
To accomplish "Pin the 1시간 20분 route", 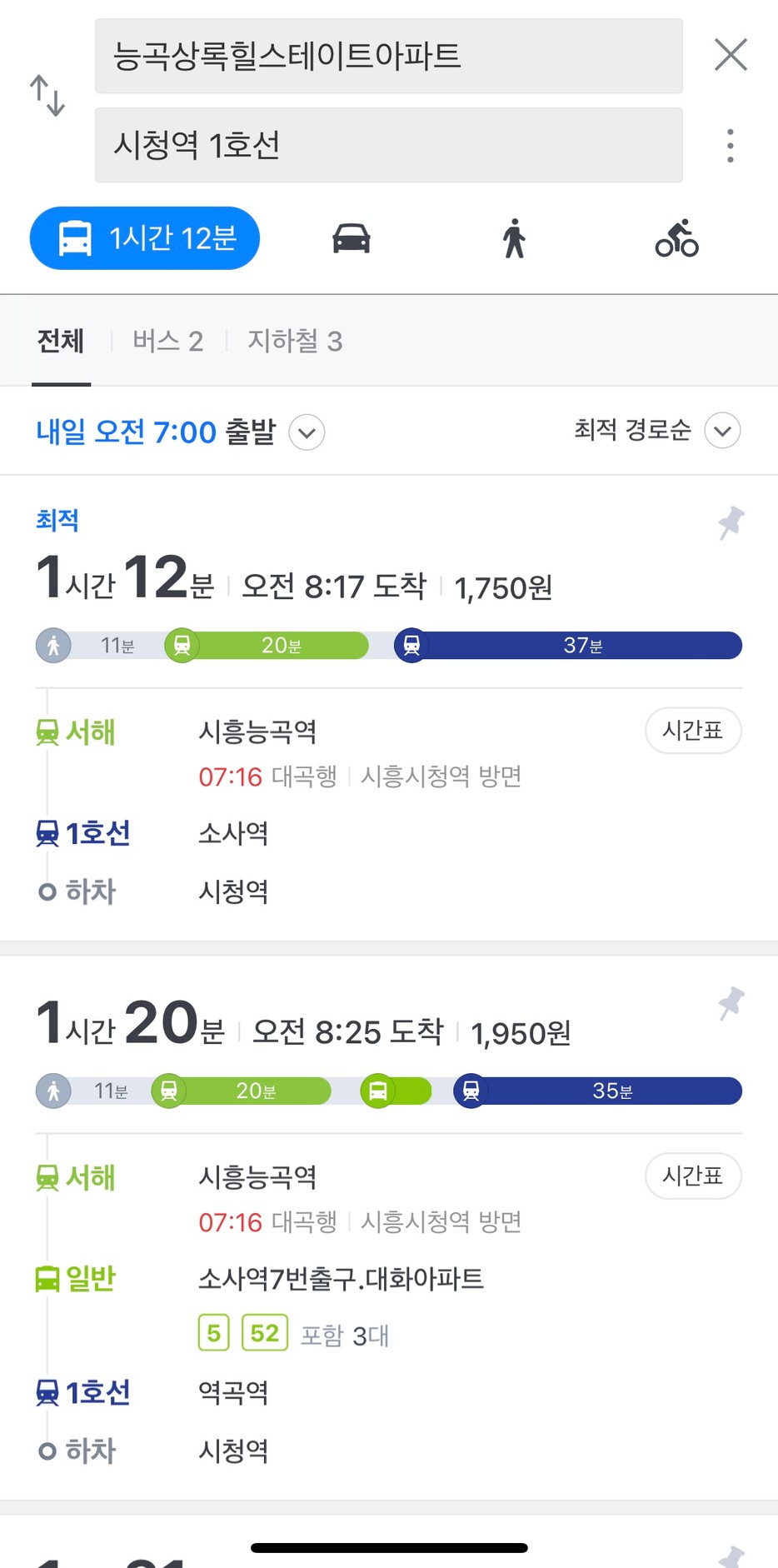I will pos(731,1004).
